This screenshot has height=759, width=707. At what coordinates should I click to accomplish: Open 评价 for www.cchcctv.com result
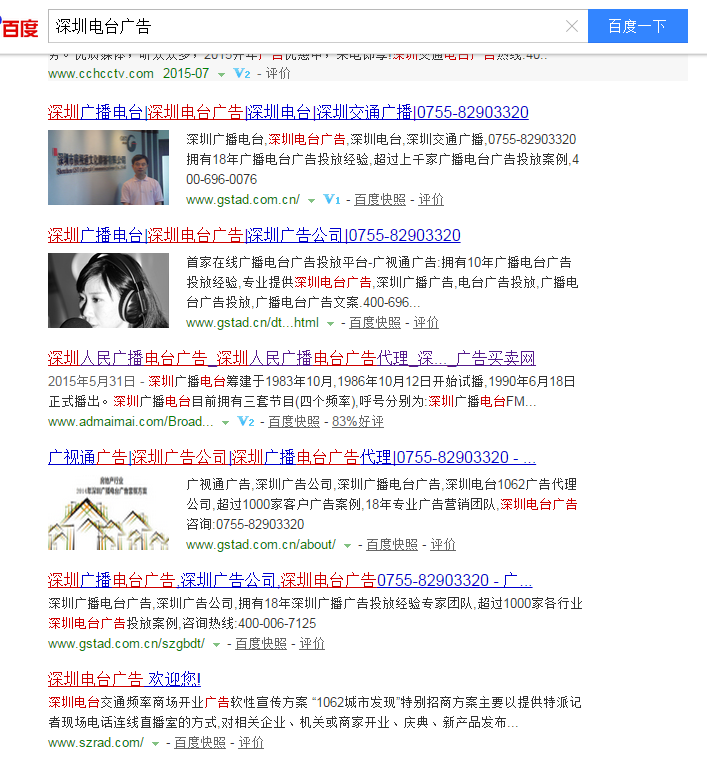[x=278, y=74]
